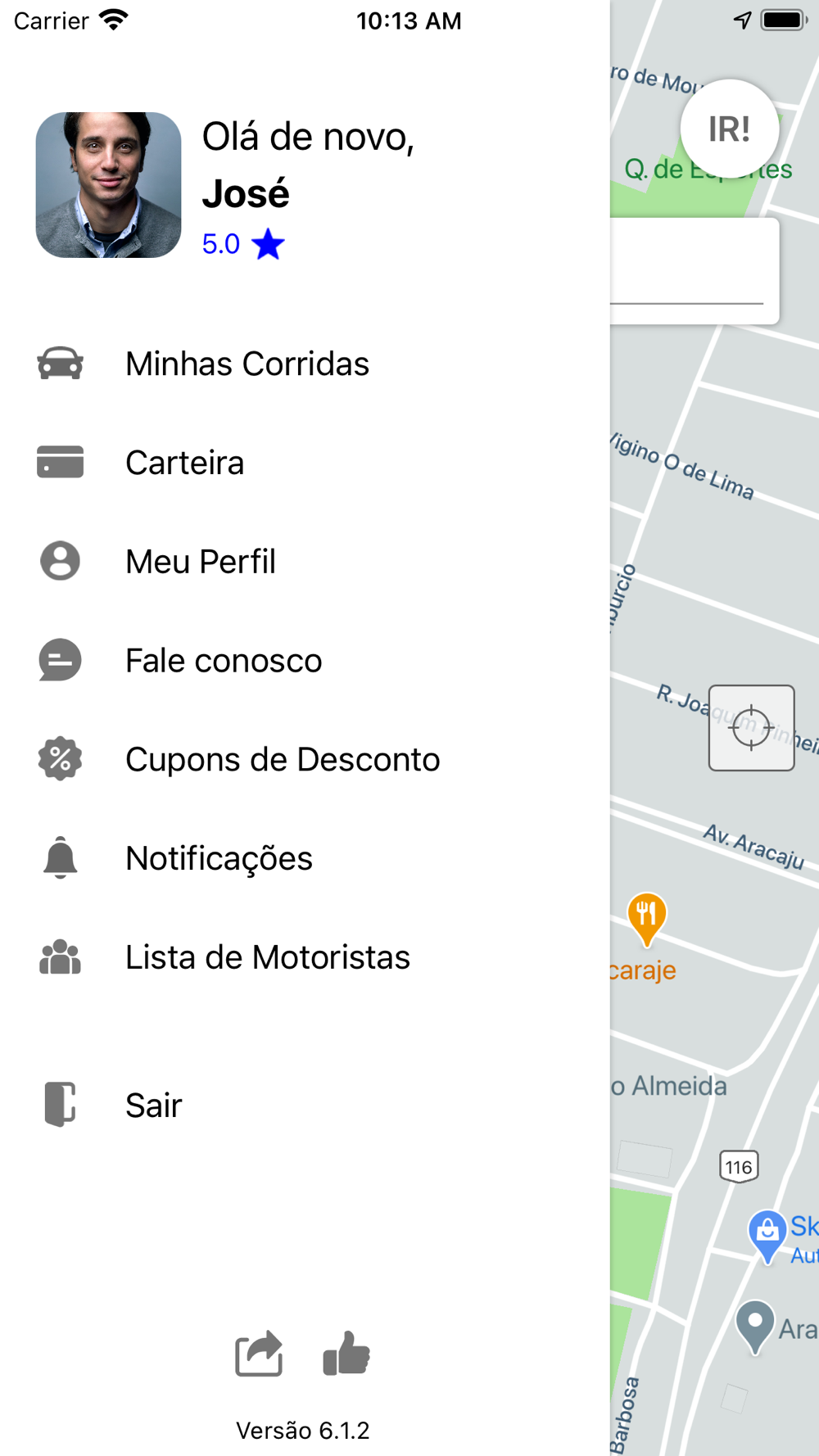Viewport: 819px width, 1456px height.
Task: Tap the destination field on the map
Action: [693, 272]
